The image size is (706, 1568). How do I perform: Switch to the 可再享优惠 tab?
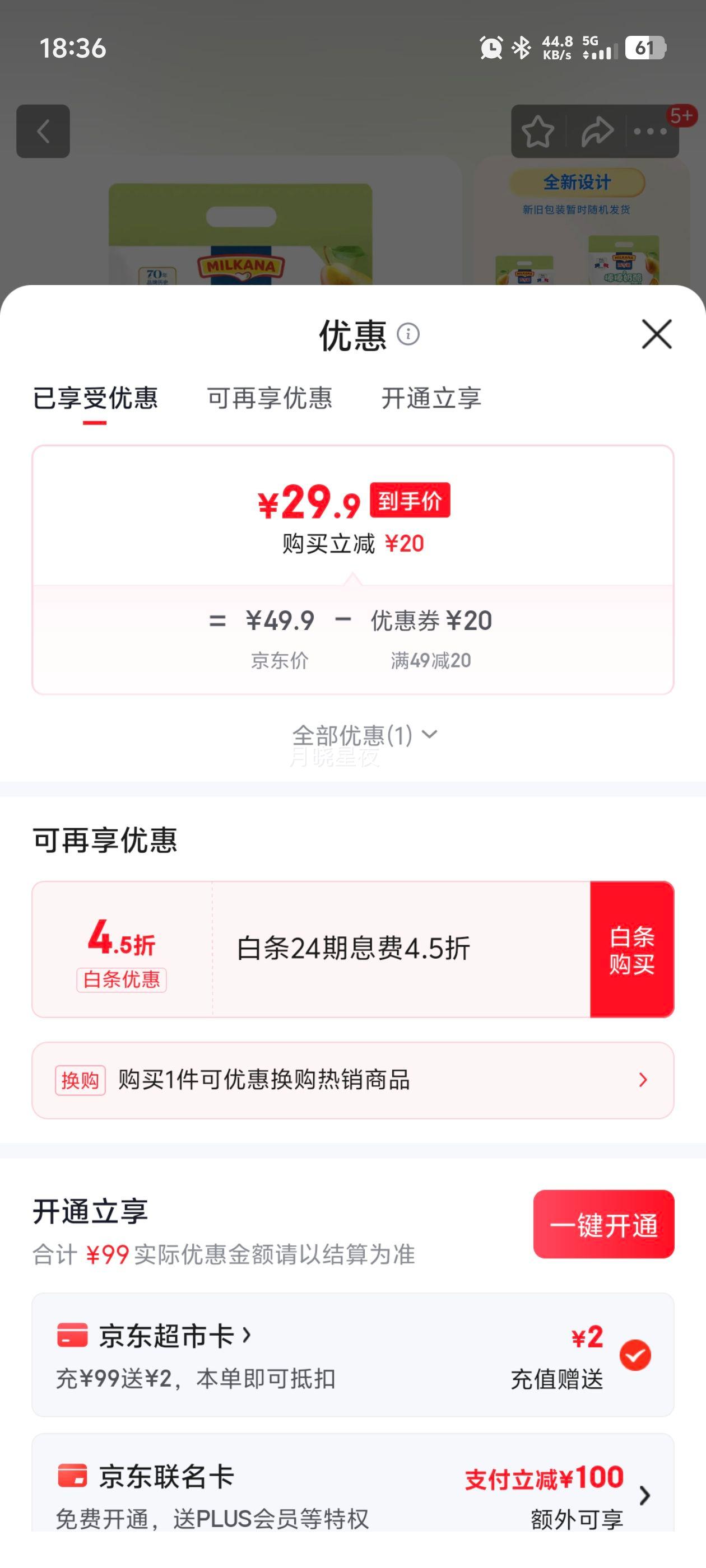tap(270, 399)
